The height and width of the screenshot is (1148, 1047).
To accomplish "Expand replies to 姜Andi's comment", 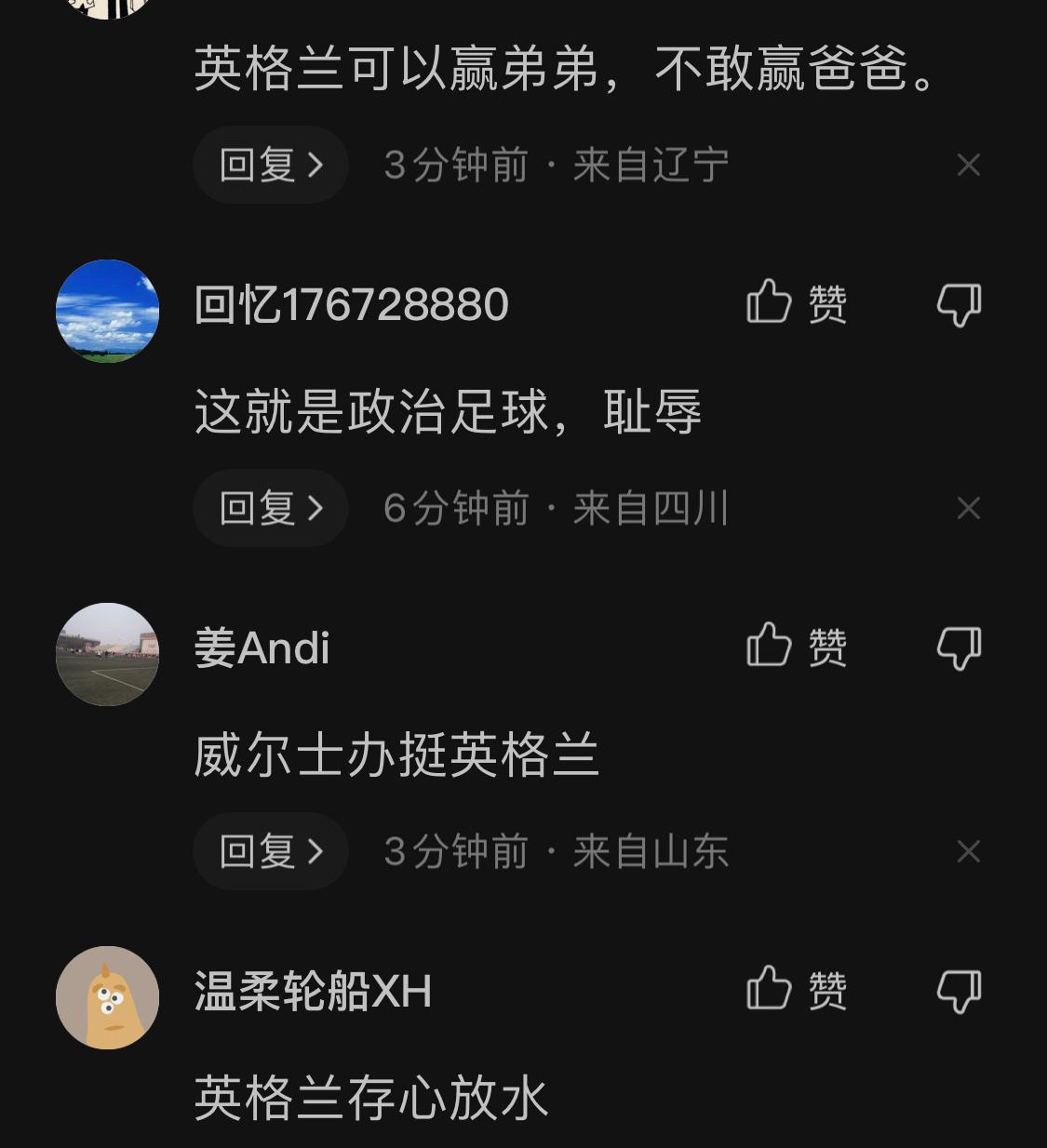I will click(270, 850).
